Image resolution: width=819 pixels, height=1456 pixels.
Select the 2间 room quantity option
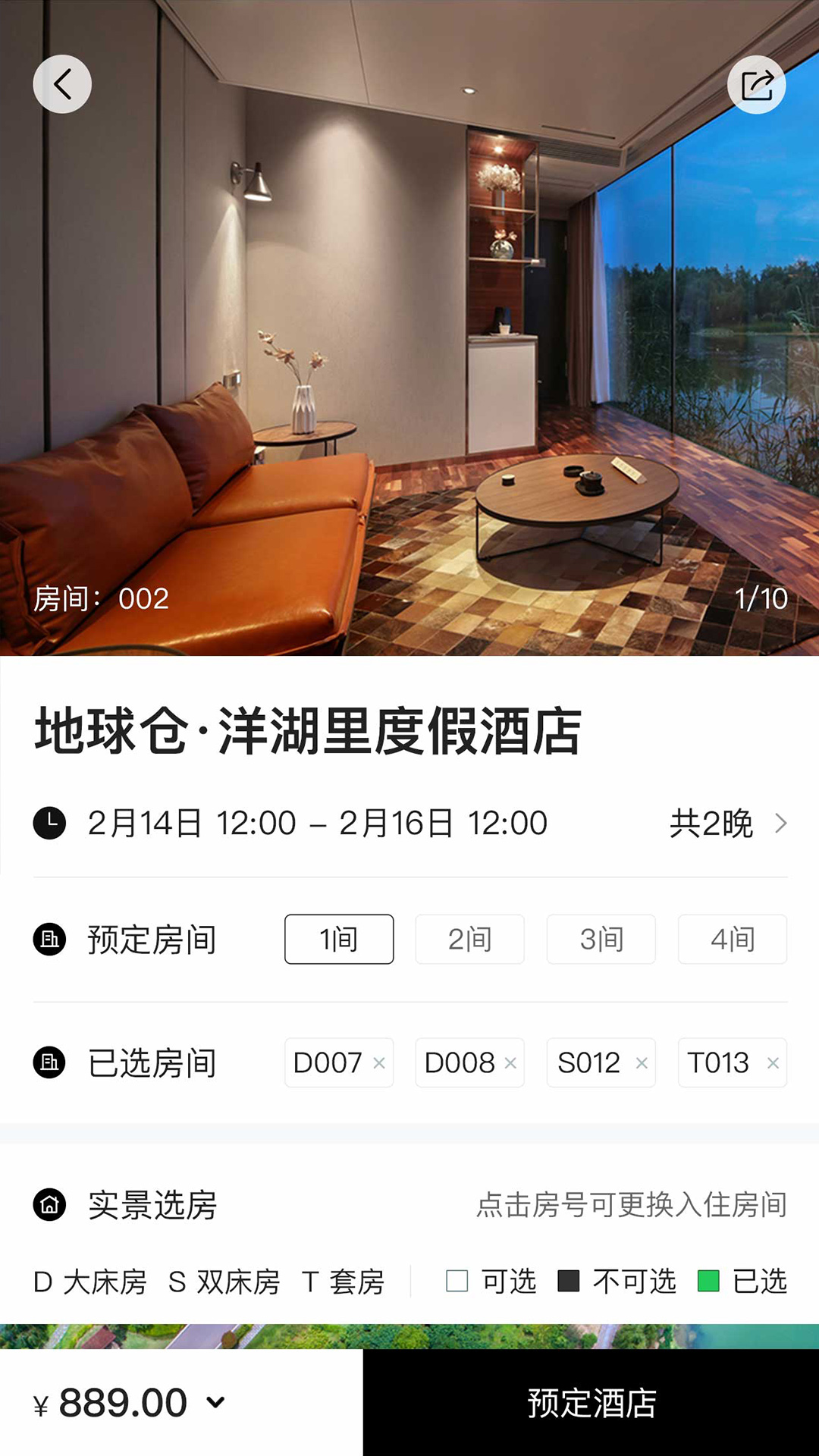coord(469,940)
